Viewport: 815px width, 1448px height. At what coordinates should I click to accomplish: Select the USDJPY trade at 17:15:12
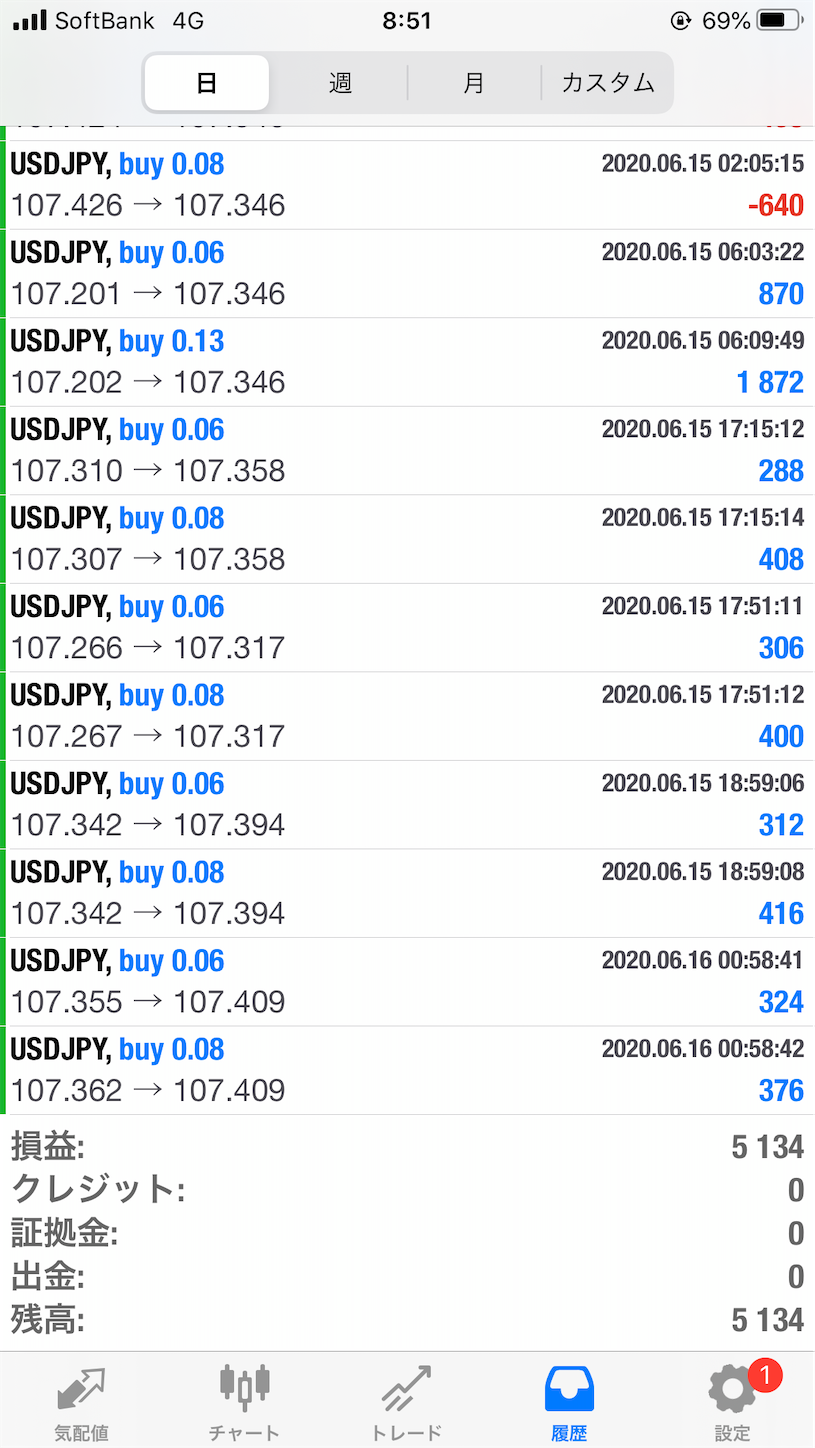[407, 450]
